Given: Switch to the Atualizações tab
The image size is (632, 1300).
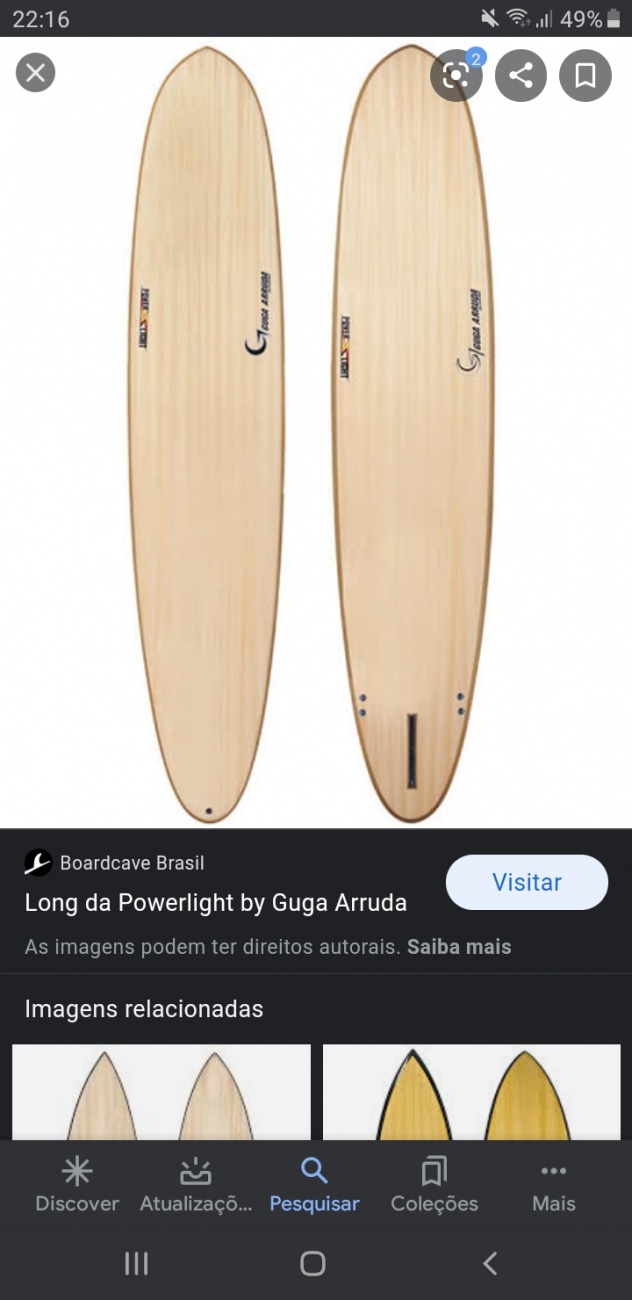Looking at the screenshot, I should point(196,1185).
